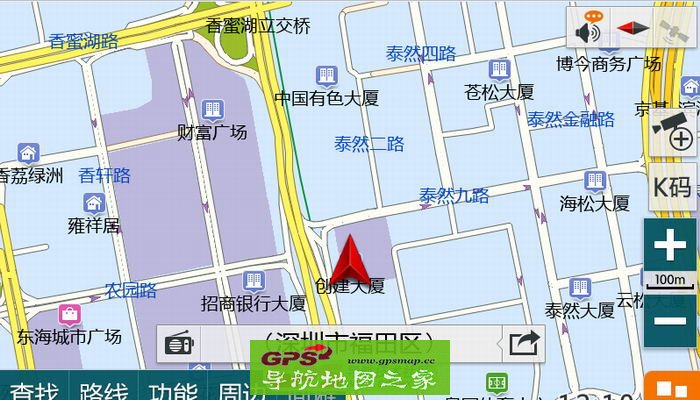Image resolution: width=700 pixels, height=400 pixels.
Task: Open the K码 button
Action: (x=673, y=186)
